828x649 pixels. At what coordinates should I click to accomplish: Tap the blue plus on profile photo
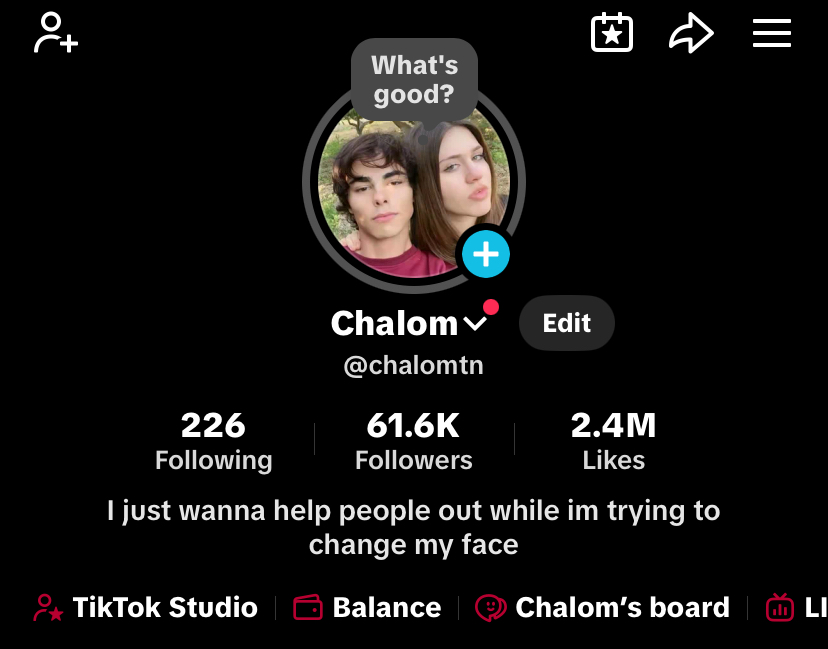(x=486, y=254)
